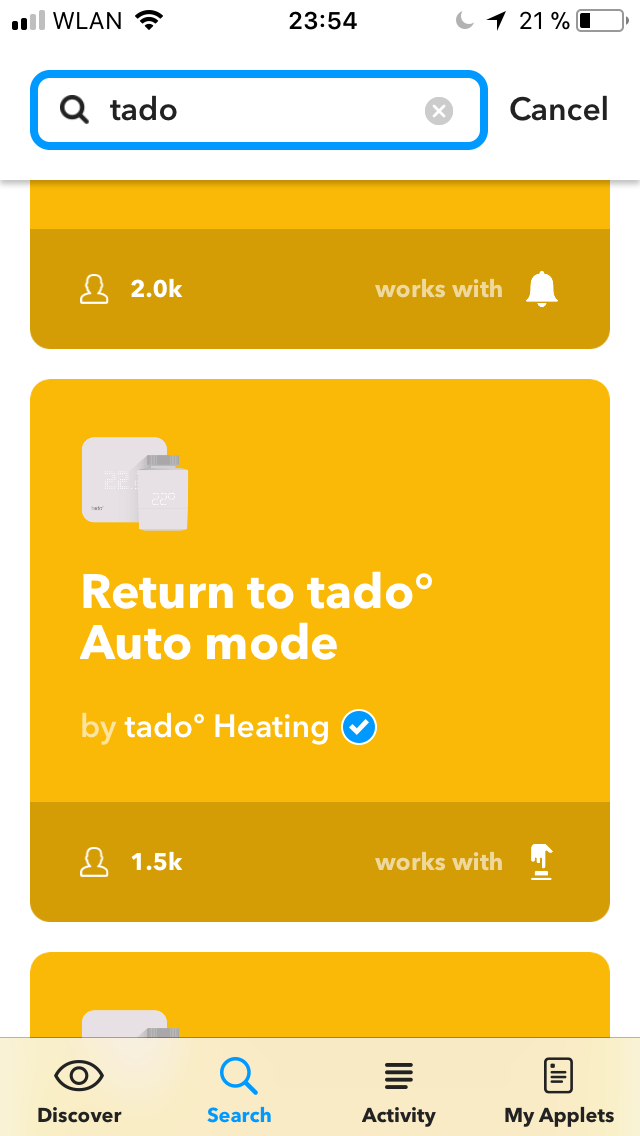Go to the Activity tab
Screen dimensions: 640x1136
click(x=399, y=1092)
